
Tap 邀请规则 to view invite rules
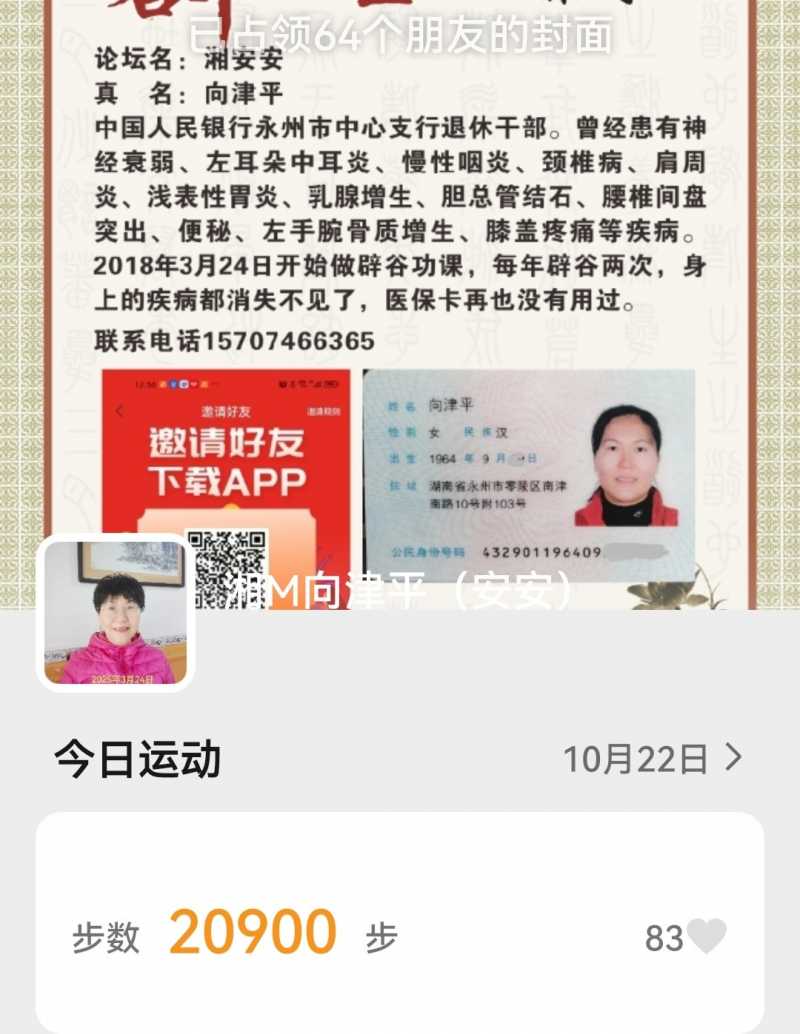324,412
